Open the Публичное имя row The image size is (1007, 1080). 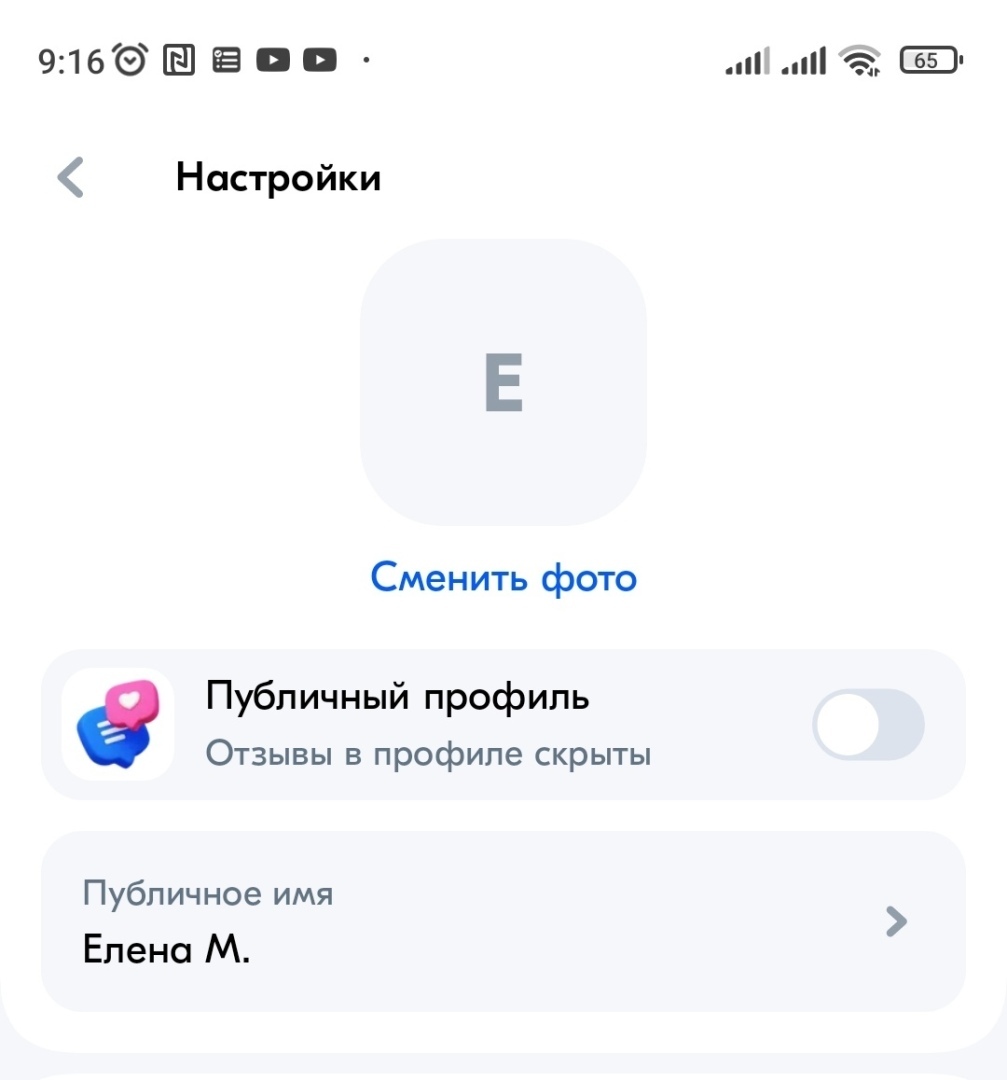coord(503,921)
